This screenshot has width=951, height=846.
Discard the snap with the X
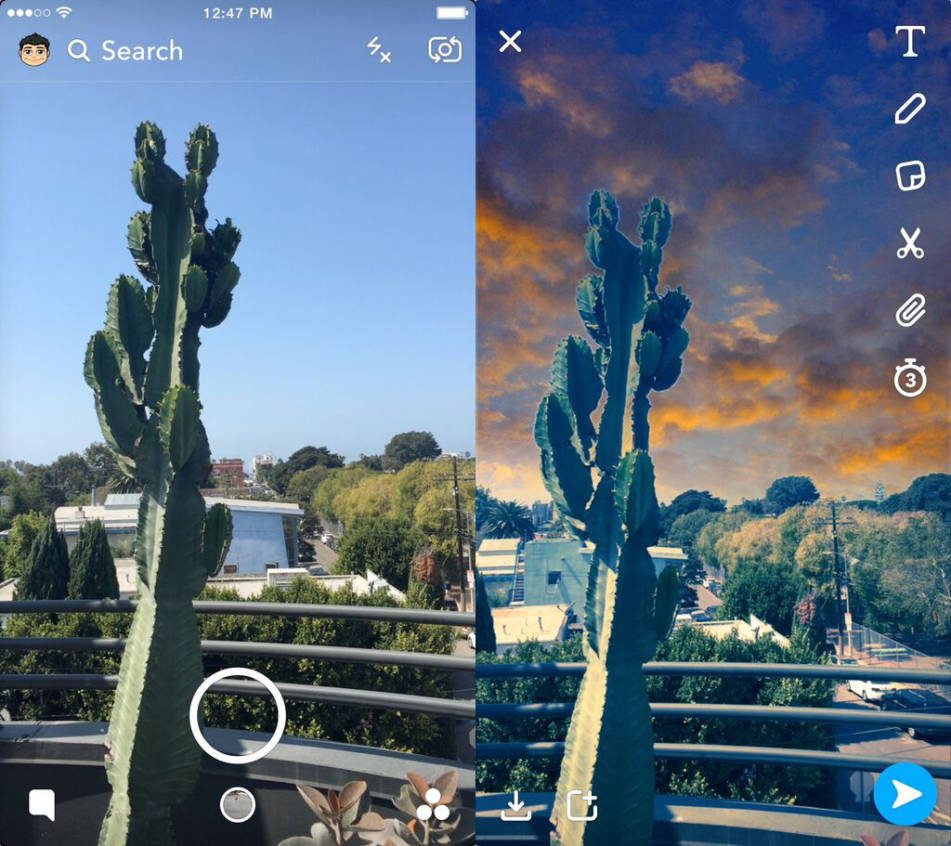[x=510, y=42]
